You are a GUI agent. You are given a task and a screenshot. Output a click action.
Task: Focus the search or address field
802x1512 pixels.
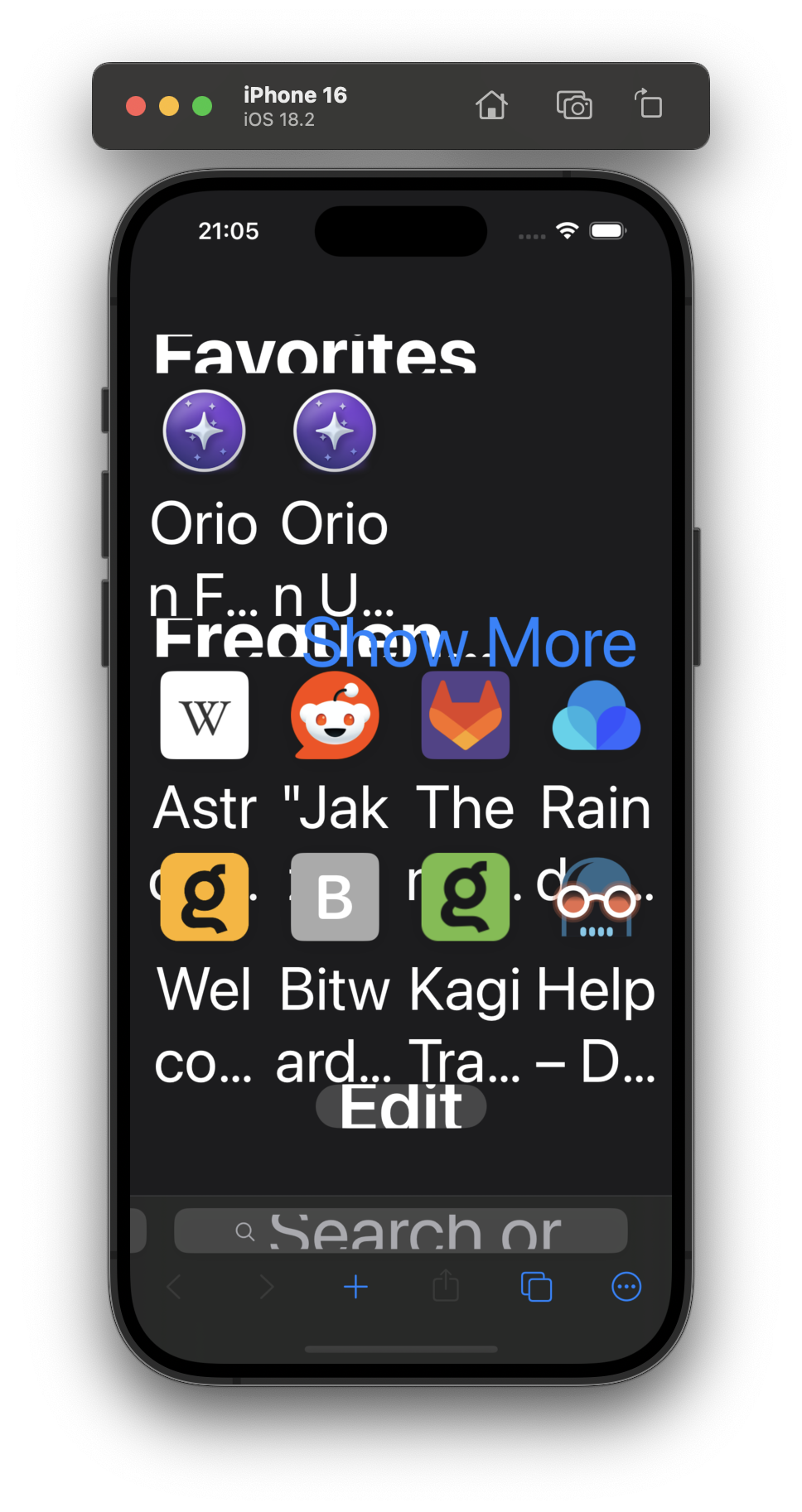pyautogui.click(x=401, y=1231)
